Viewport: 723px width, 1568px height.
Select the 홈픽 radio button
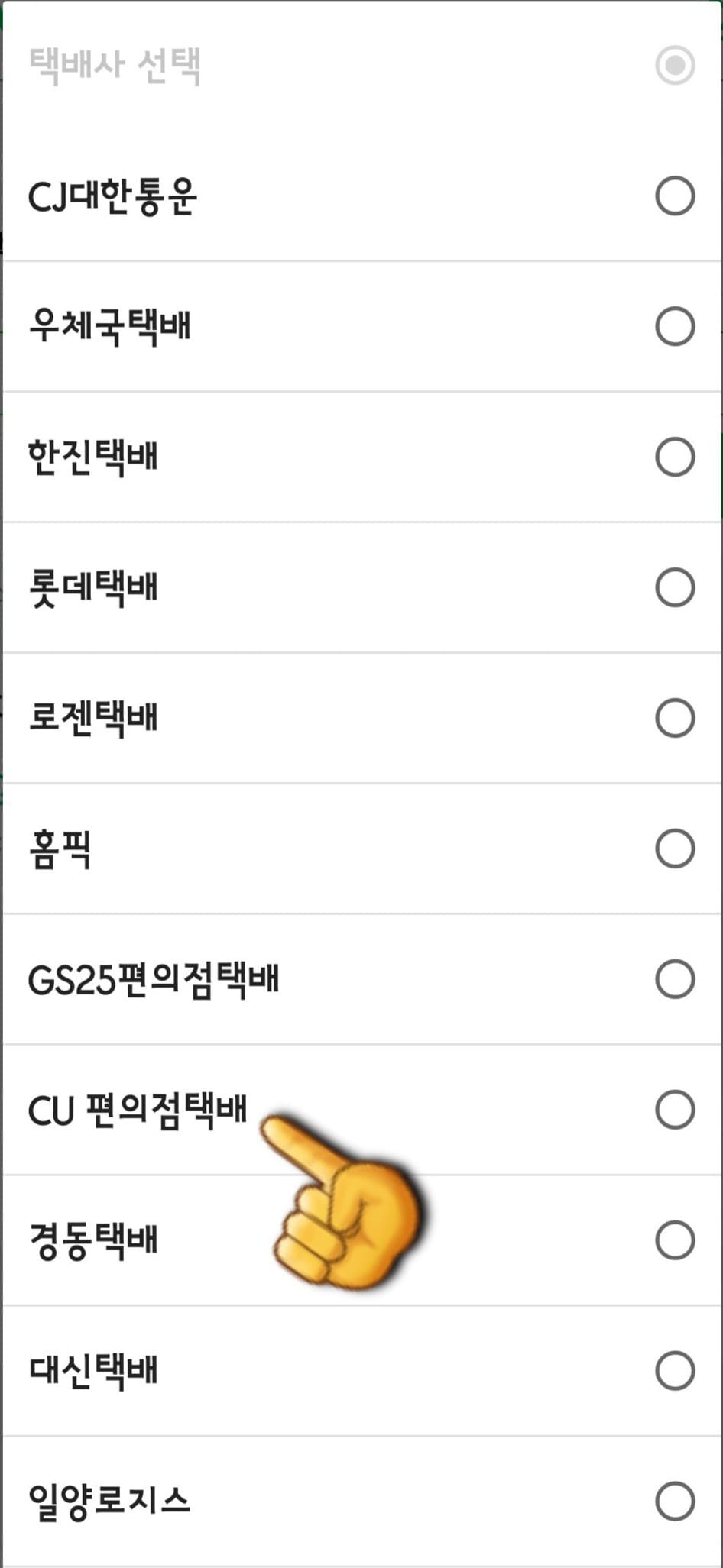[x=675, y=848]
